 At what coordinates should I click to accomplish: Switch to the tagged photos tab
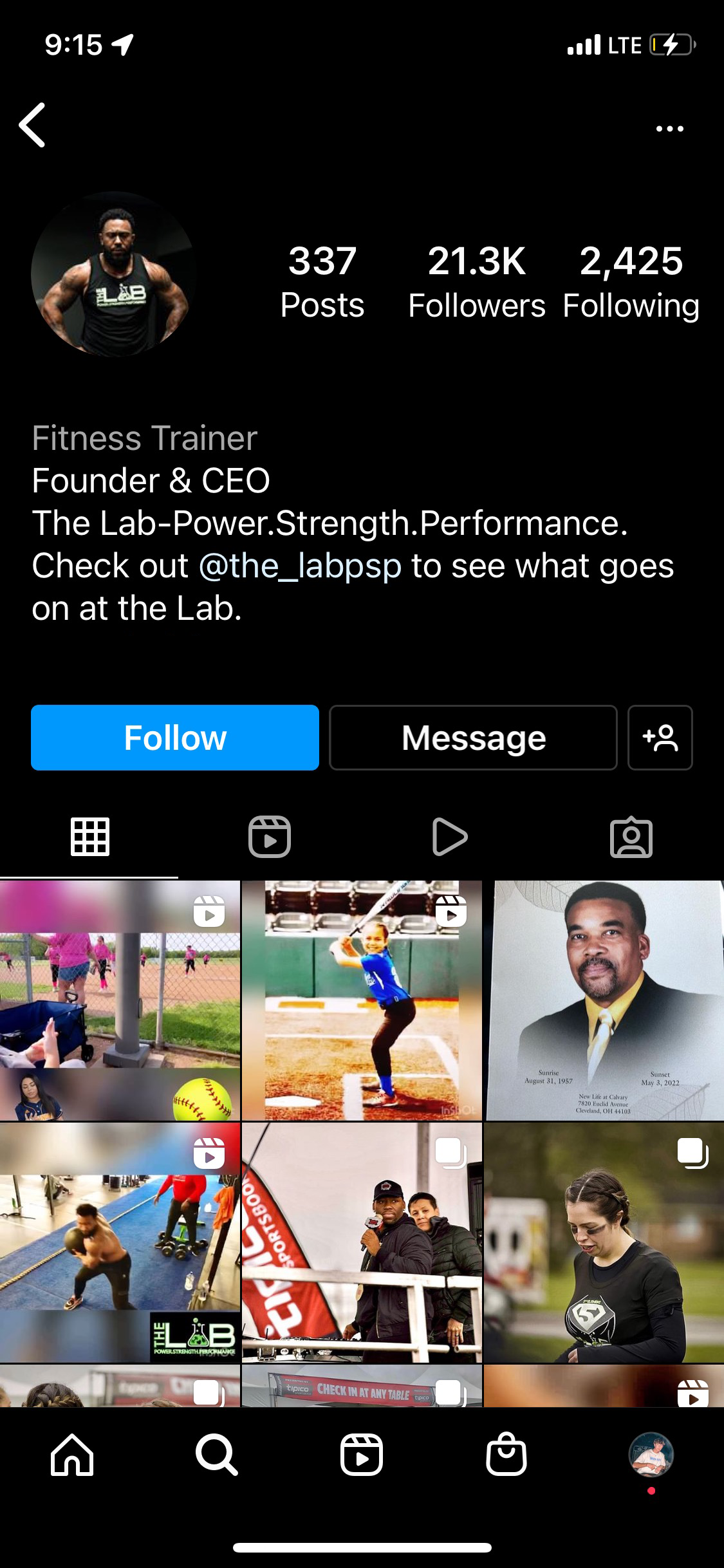[x=631, y=837]
